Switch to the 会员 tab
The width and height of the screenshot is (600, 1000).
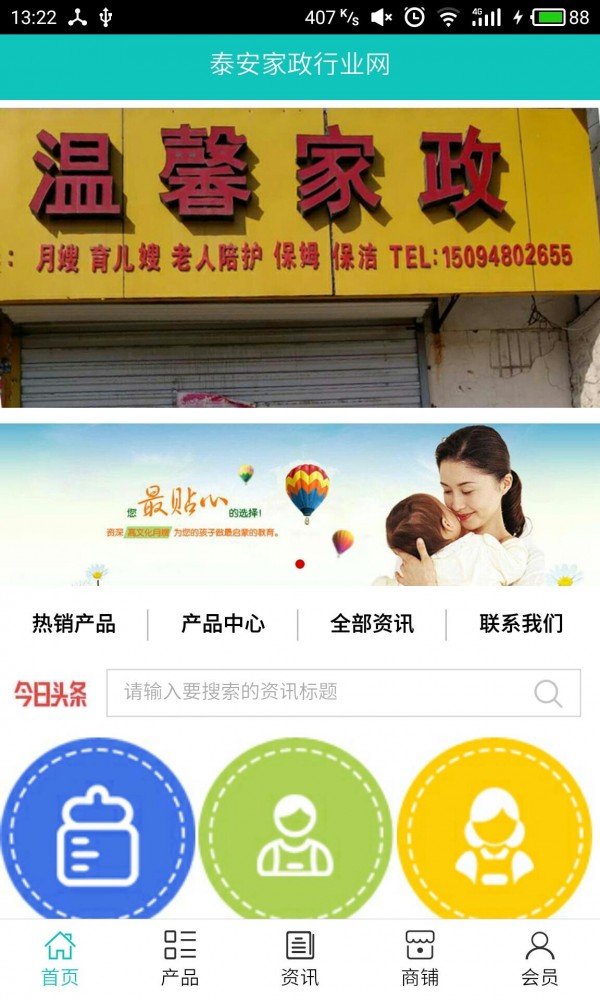click(x=540, y=957)
